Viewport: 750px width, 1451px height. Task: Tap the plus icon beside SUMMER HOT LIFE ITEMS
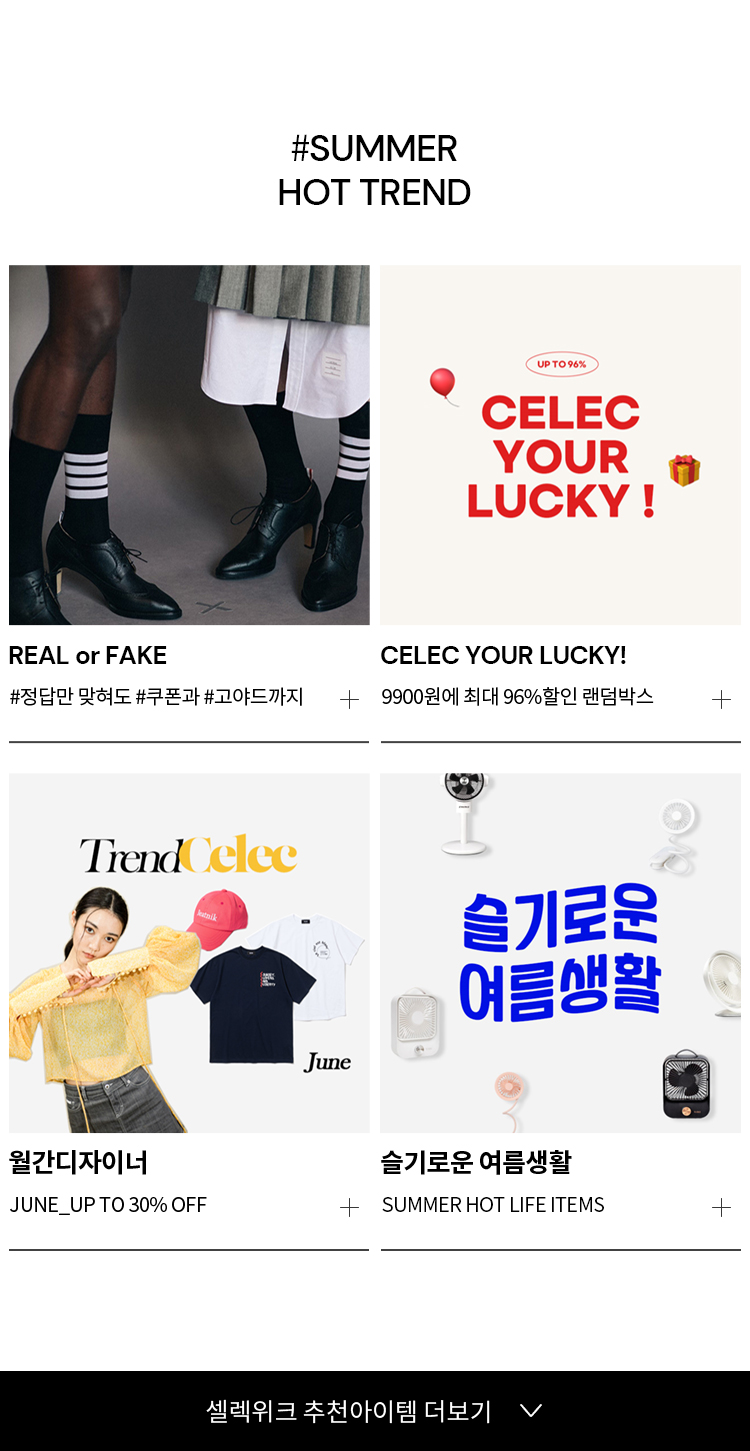721,1207
